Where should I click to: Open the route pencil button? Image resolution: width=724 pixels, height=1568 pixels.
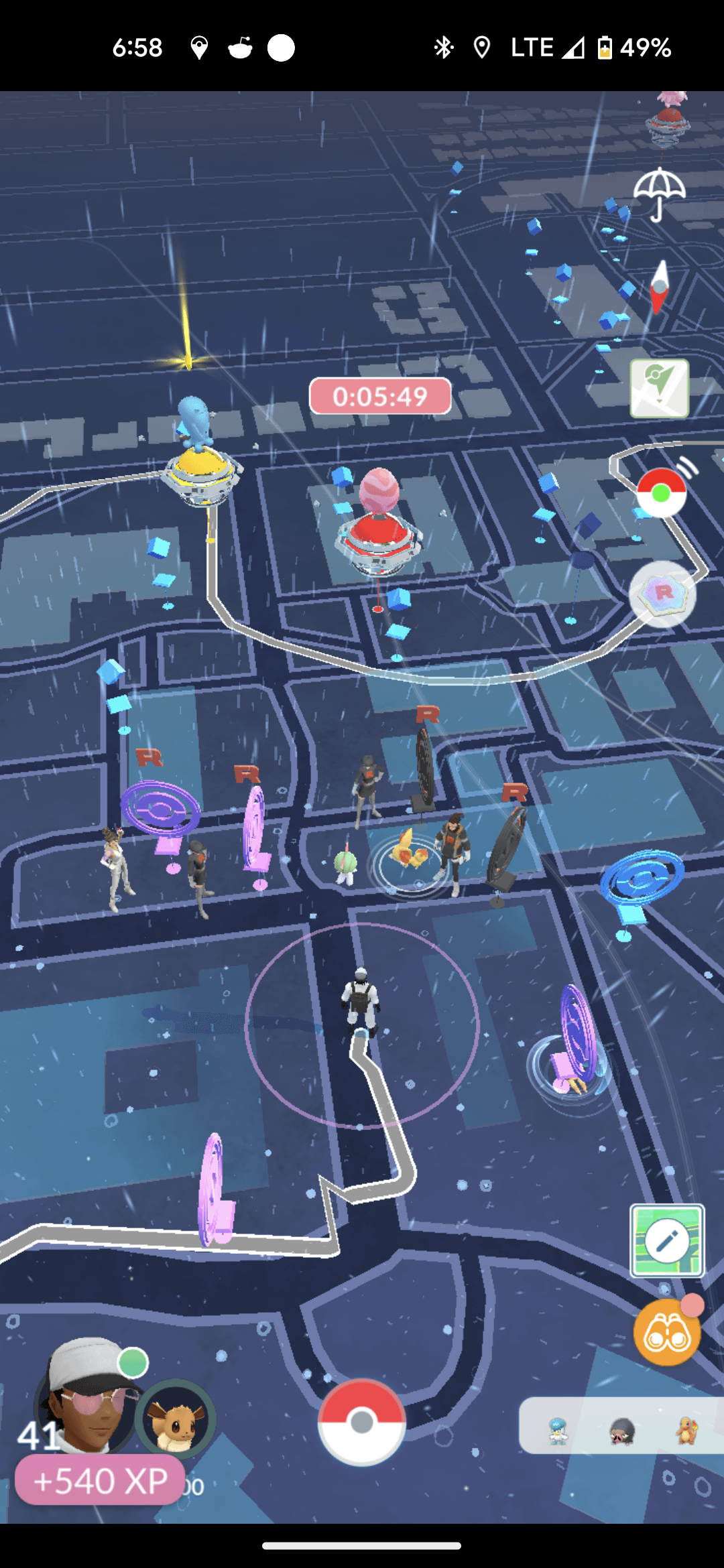pos(666,1240)
